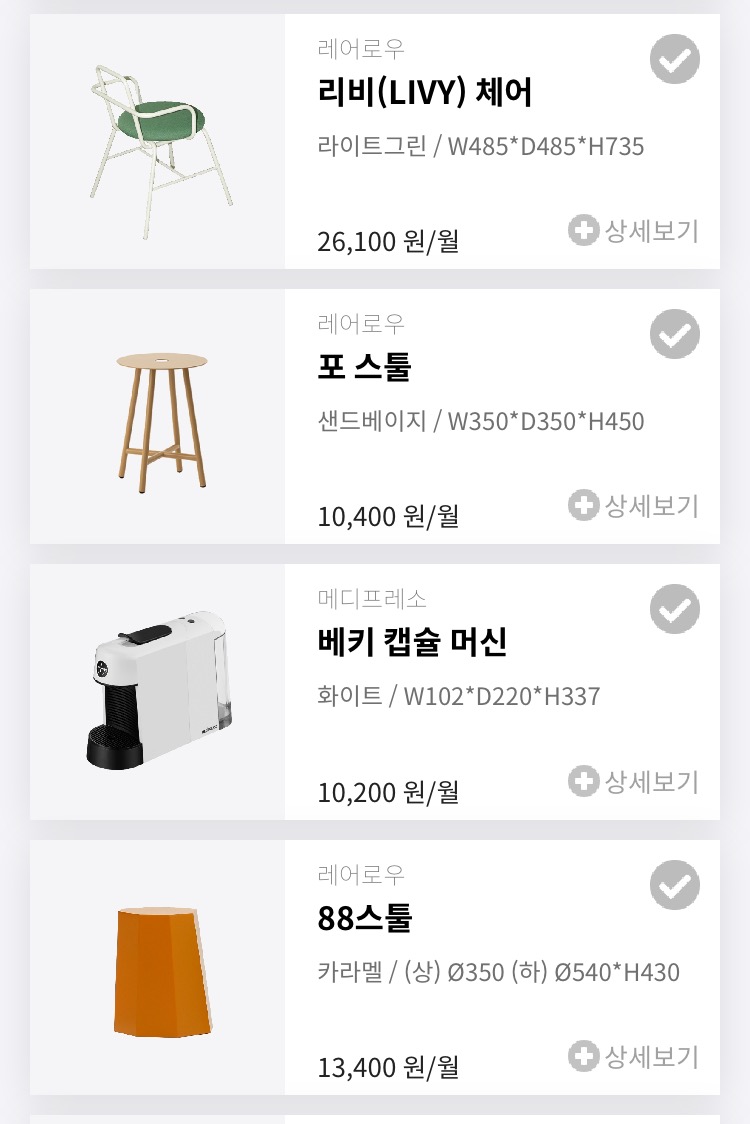Check the 88스툴 item

[675, 885]
